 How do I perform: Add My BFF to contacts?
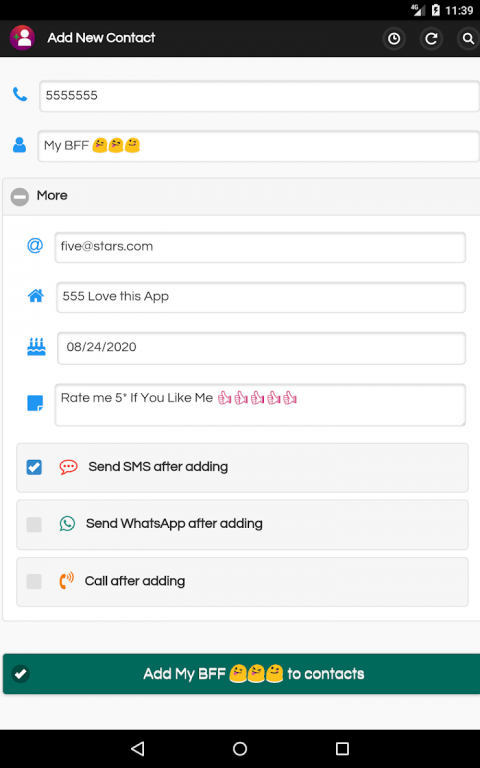pos(241,674)
